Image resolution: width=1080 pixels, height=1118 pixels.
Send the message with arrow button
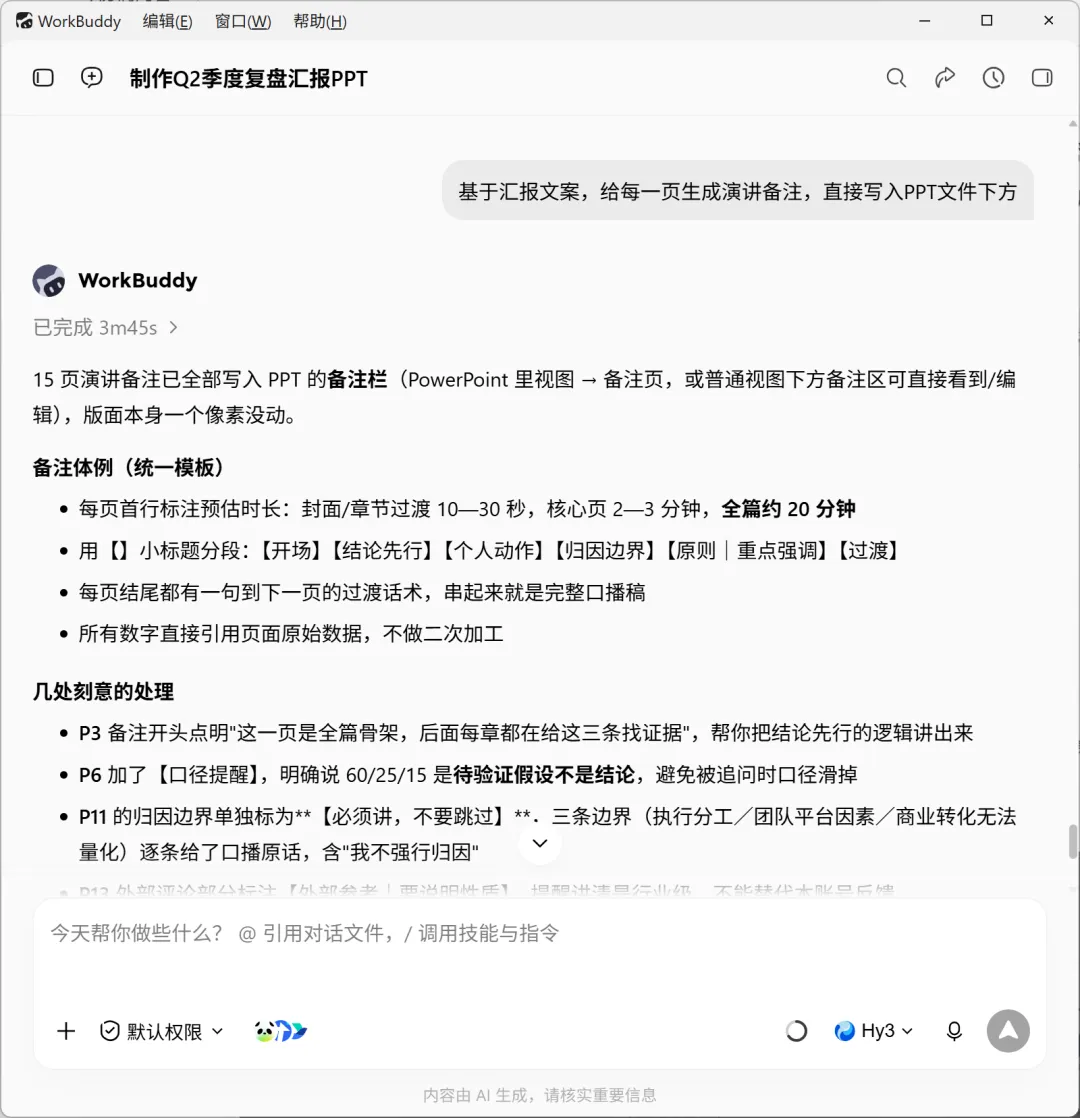(x=1008, y=1031)
